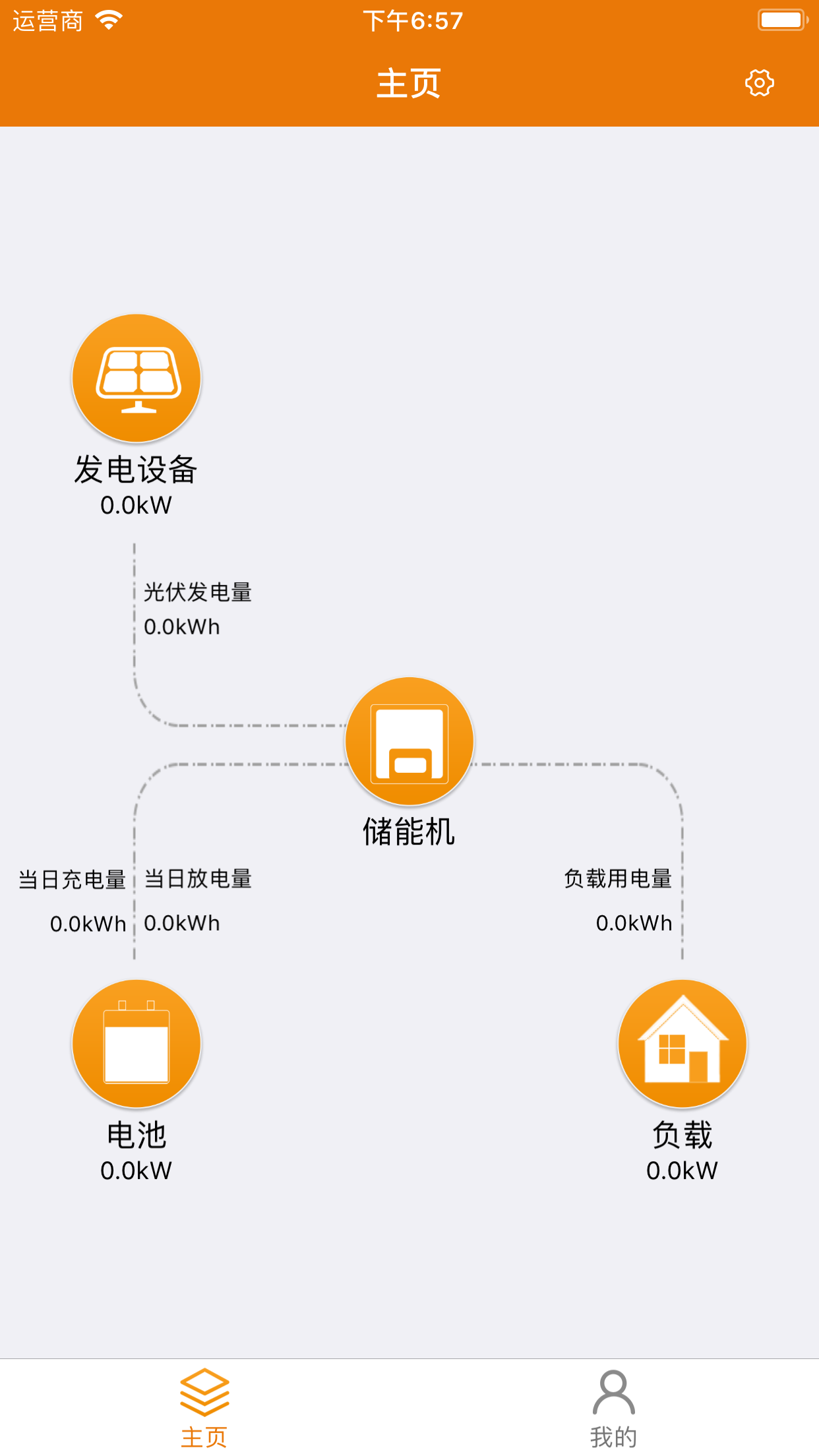Tap the 发电设备 device label
Screen dimensions: 819x1456
tap(136, 470)
